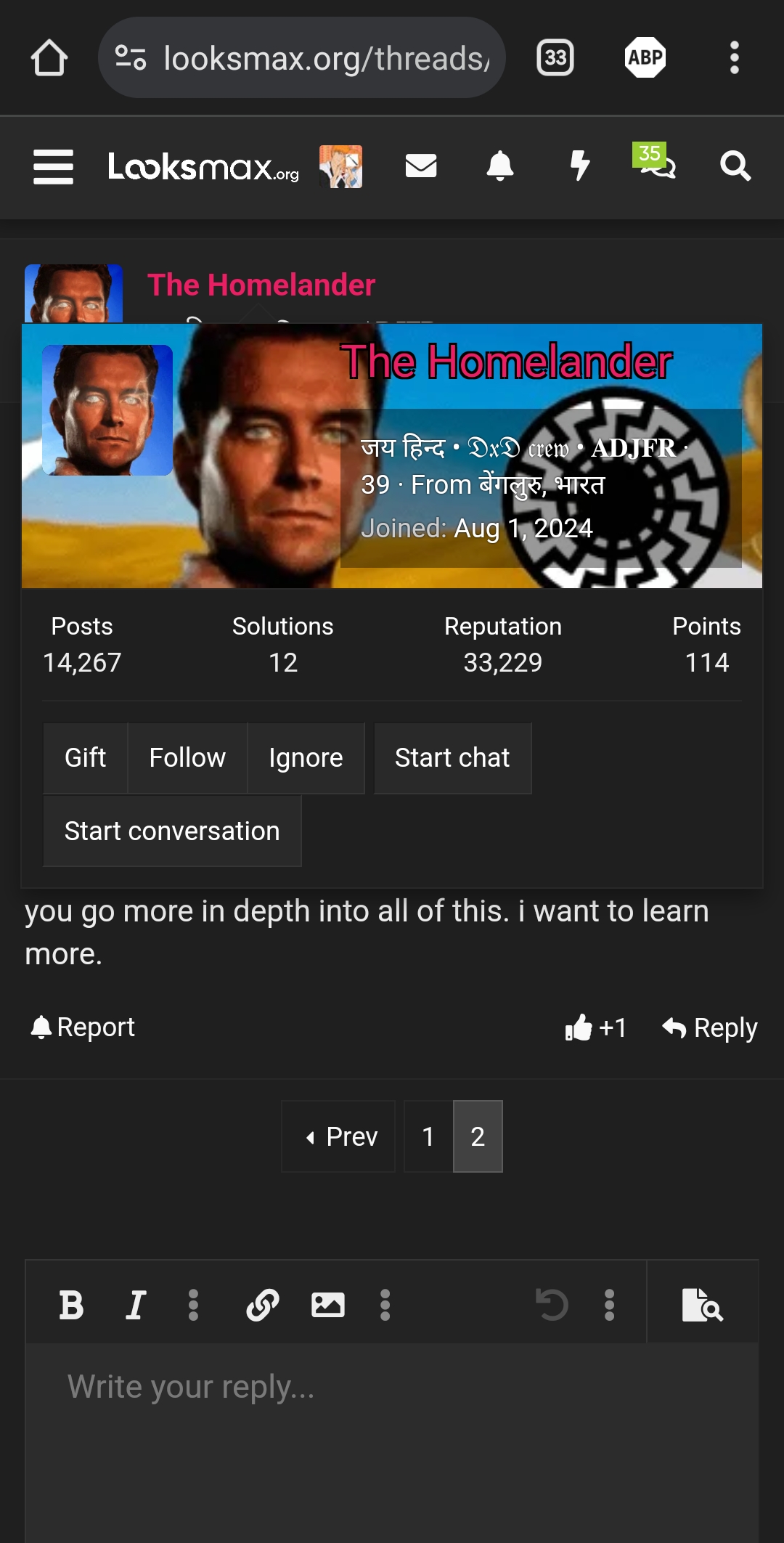Reply to this post

(710, 1027)
